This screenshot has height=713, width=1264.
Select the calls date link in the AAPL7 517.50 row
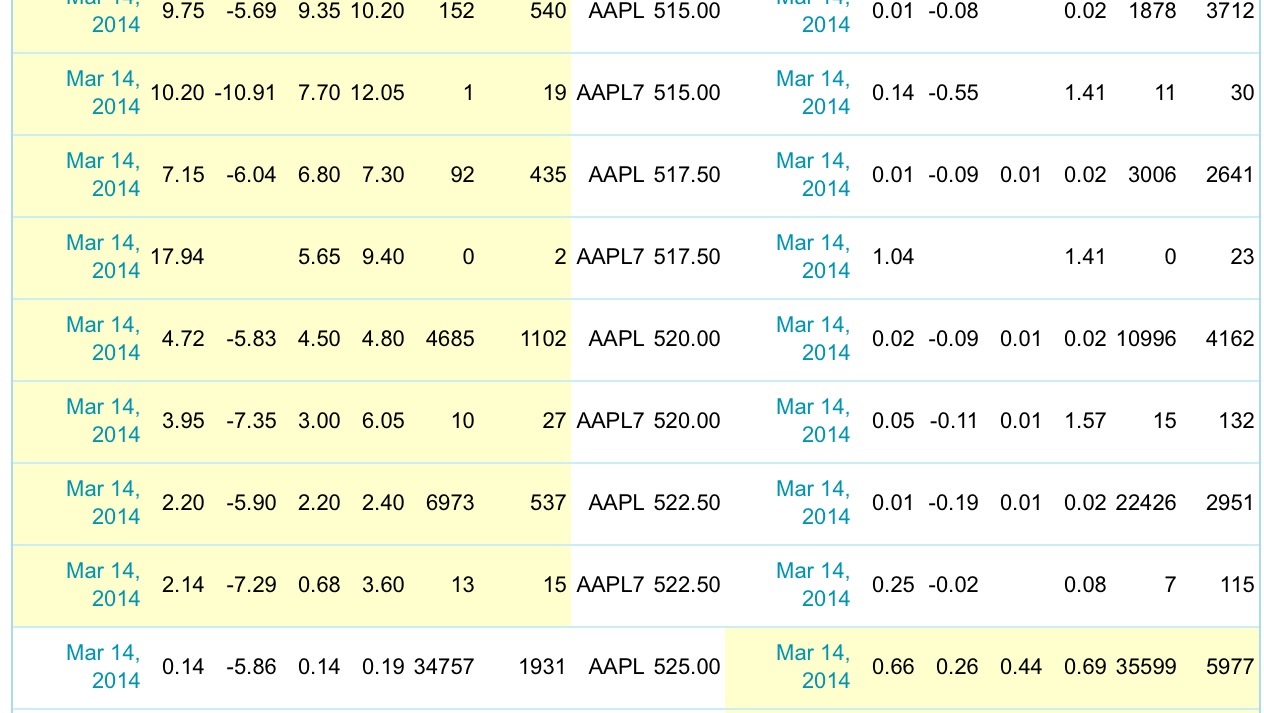coord(103,257)
